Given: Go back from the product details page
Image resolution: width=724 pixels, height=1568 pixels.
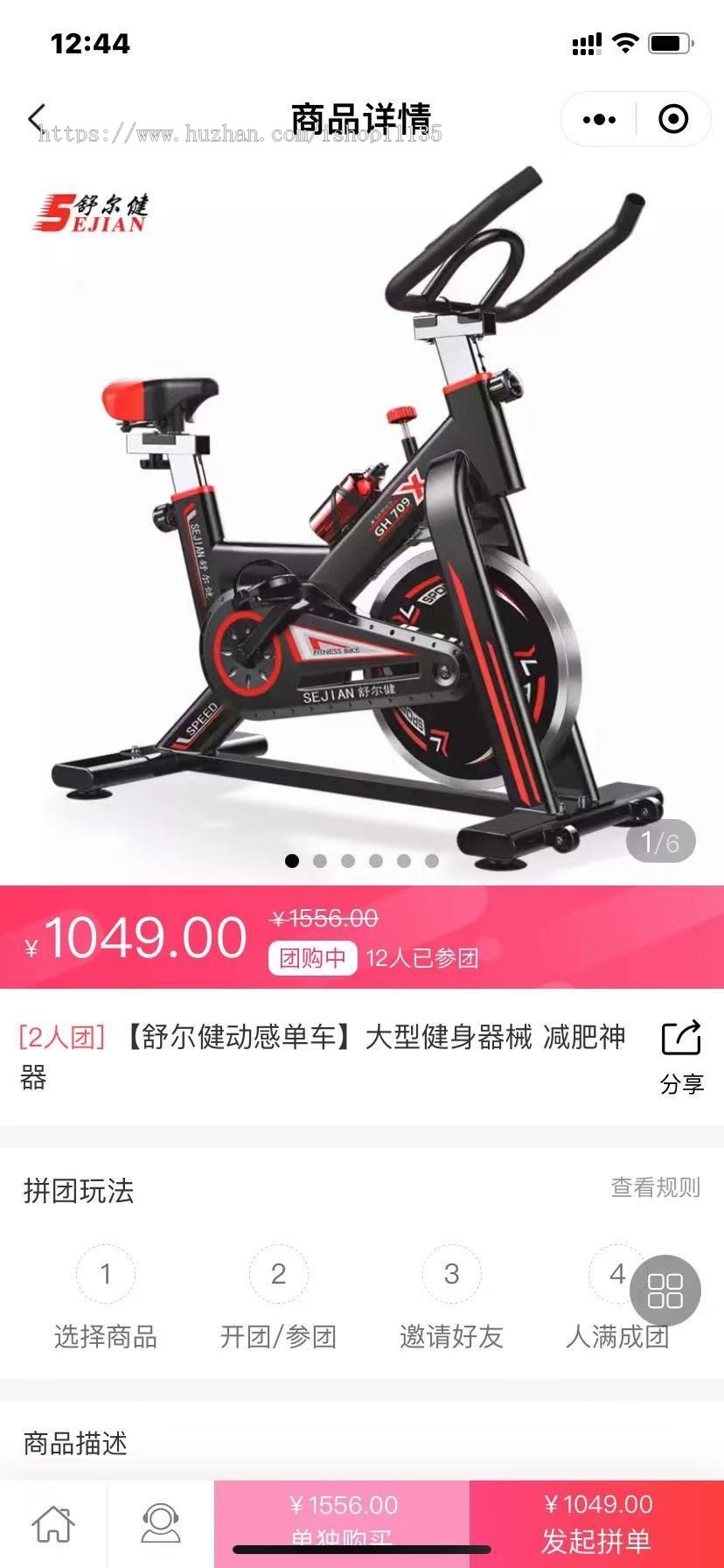Looking at the screenshot, I should coord(37,118).
